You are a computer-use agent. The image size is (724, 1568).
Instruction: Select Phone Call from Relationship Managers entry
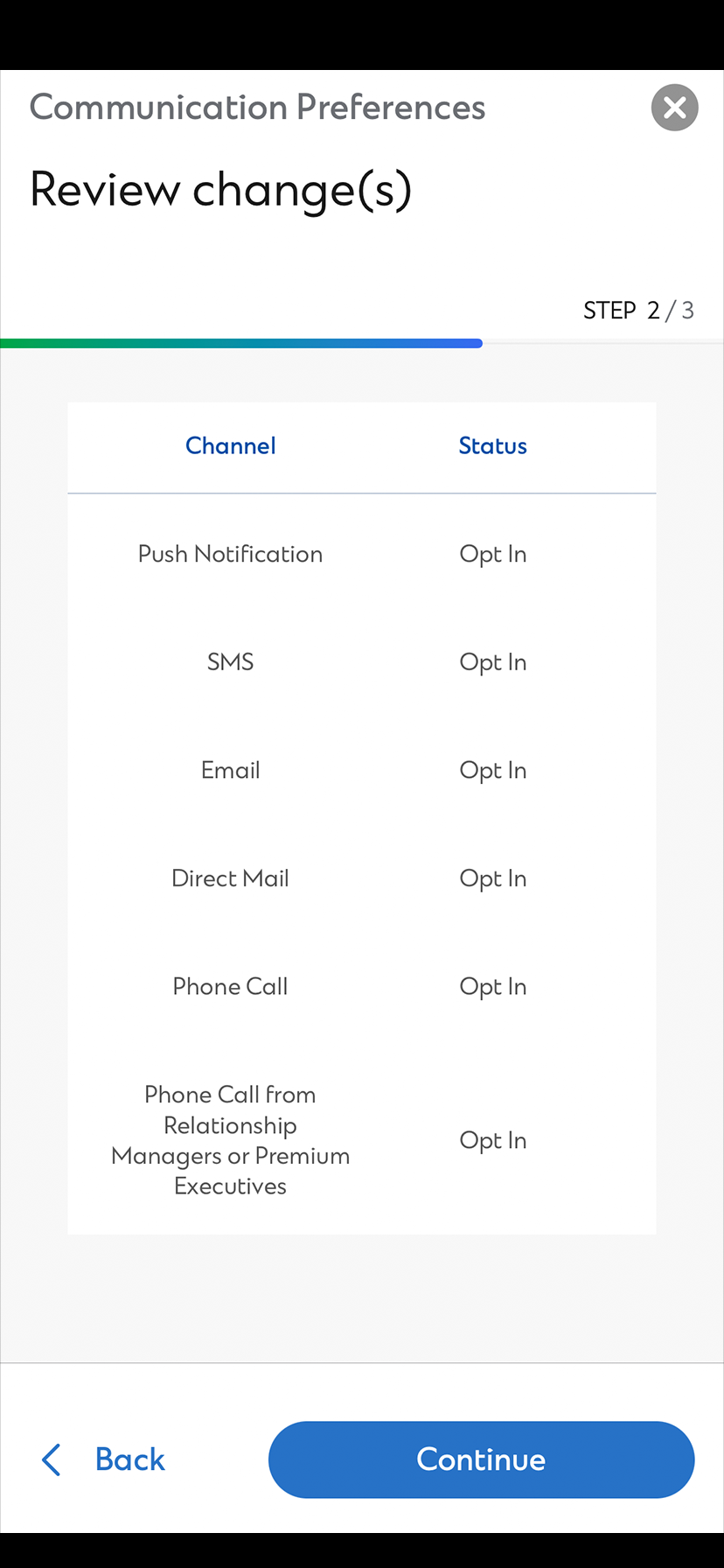[x=230, y=1139]
